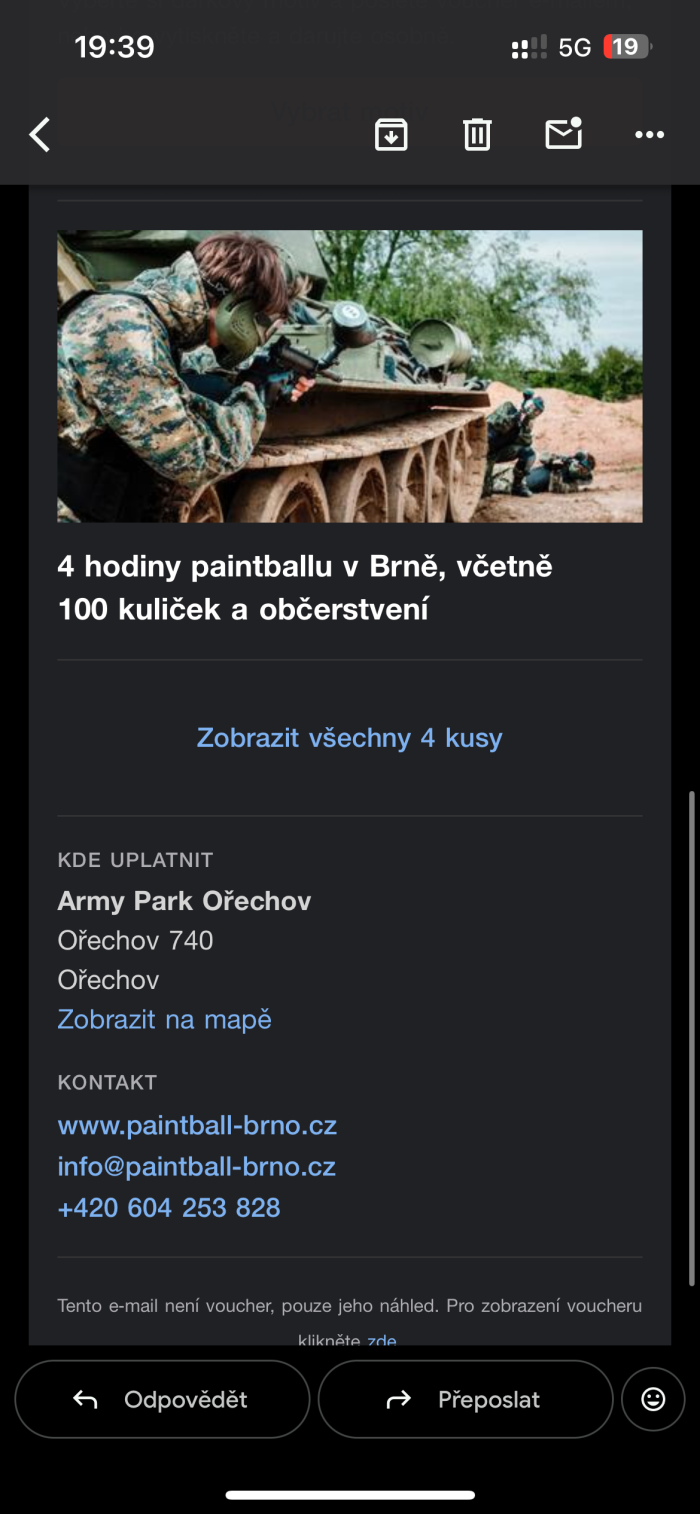
Task: Visit www.paintball-brno.cz website
Action: pos(197,1125)
